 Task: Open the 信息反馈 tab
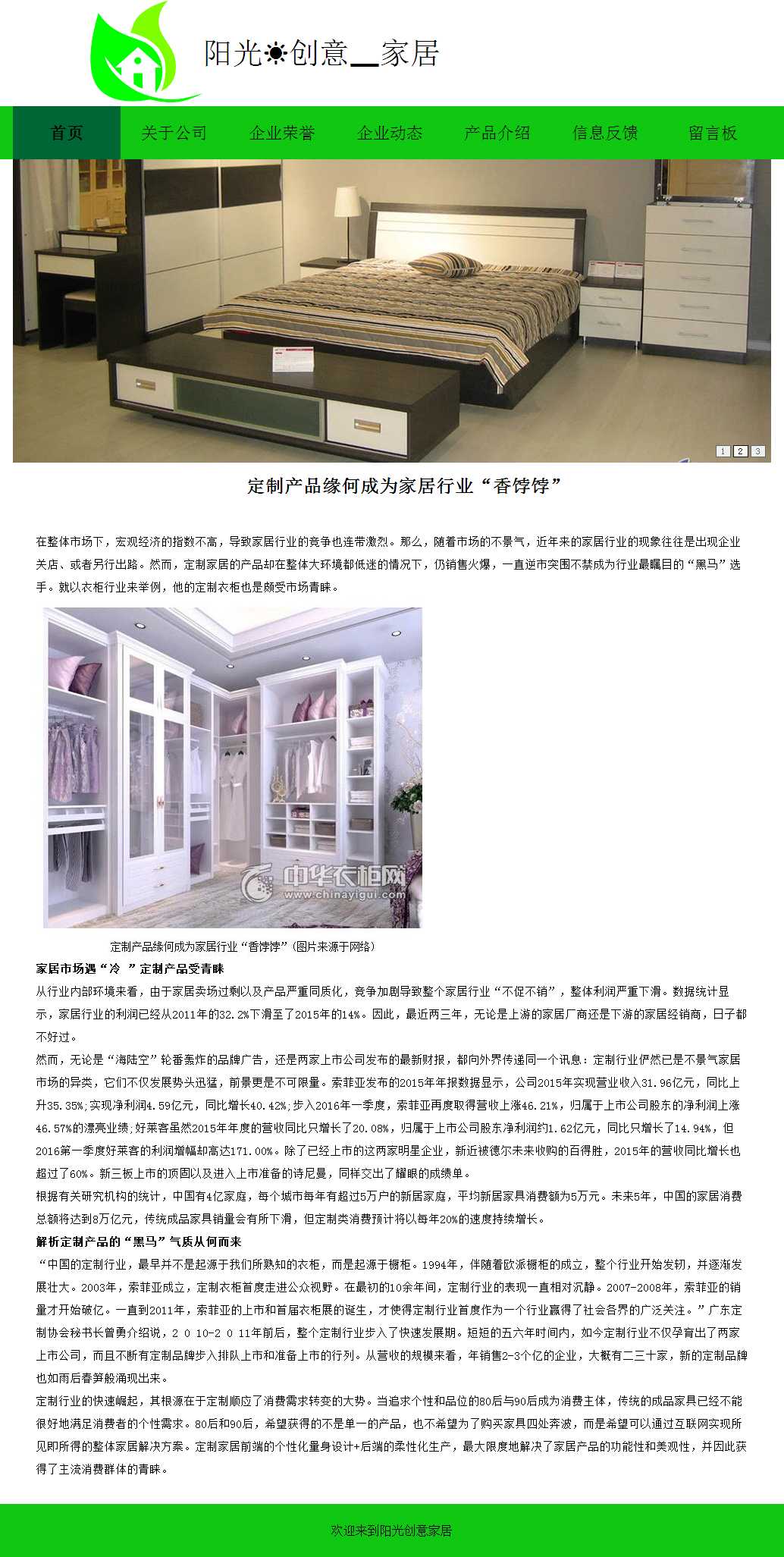coord(605,133)
